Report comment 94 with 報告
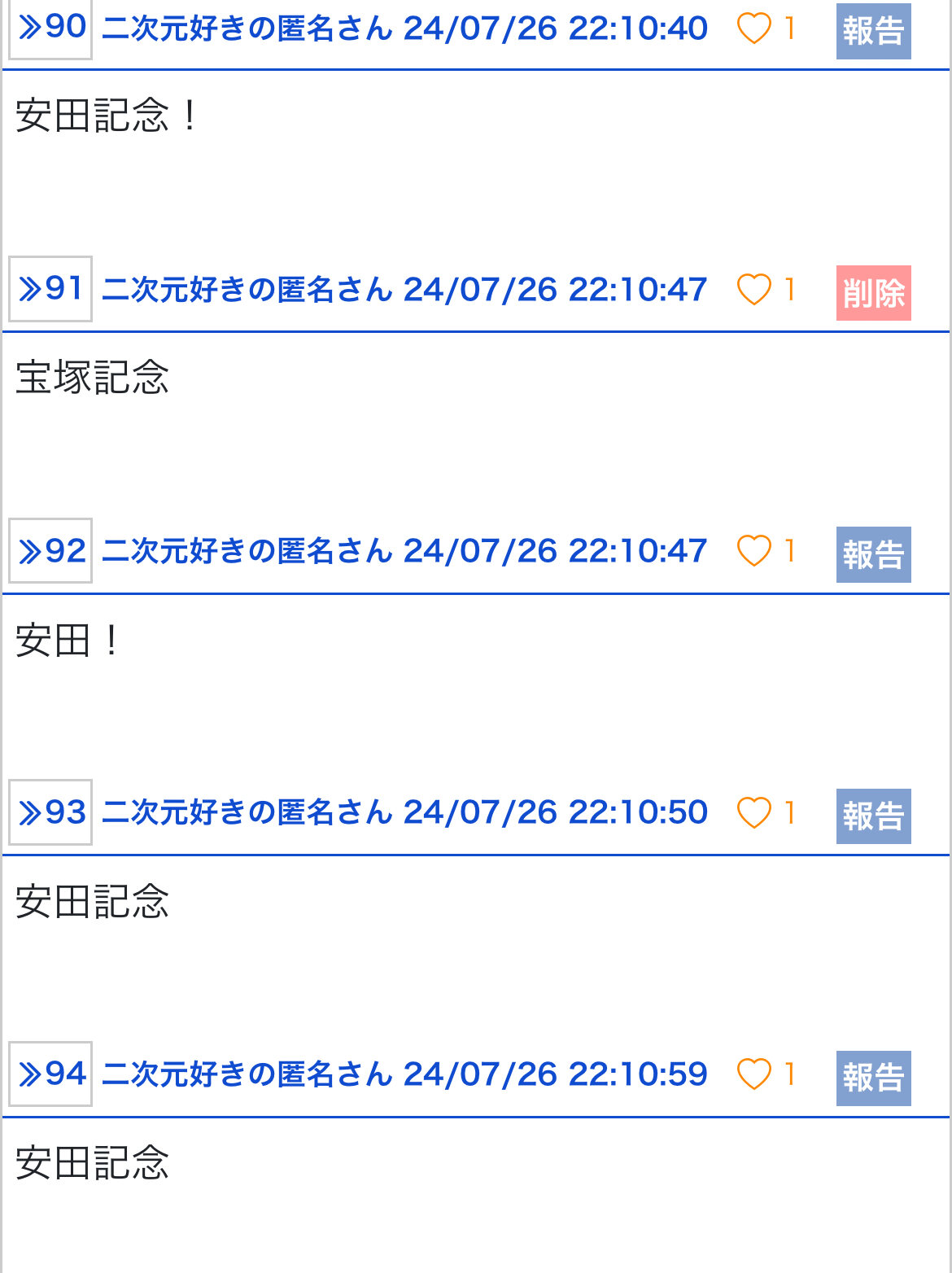This screenshot has width=952, height=1273. coord(873,1078)
